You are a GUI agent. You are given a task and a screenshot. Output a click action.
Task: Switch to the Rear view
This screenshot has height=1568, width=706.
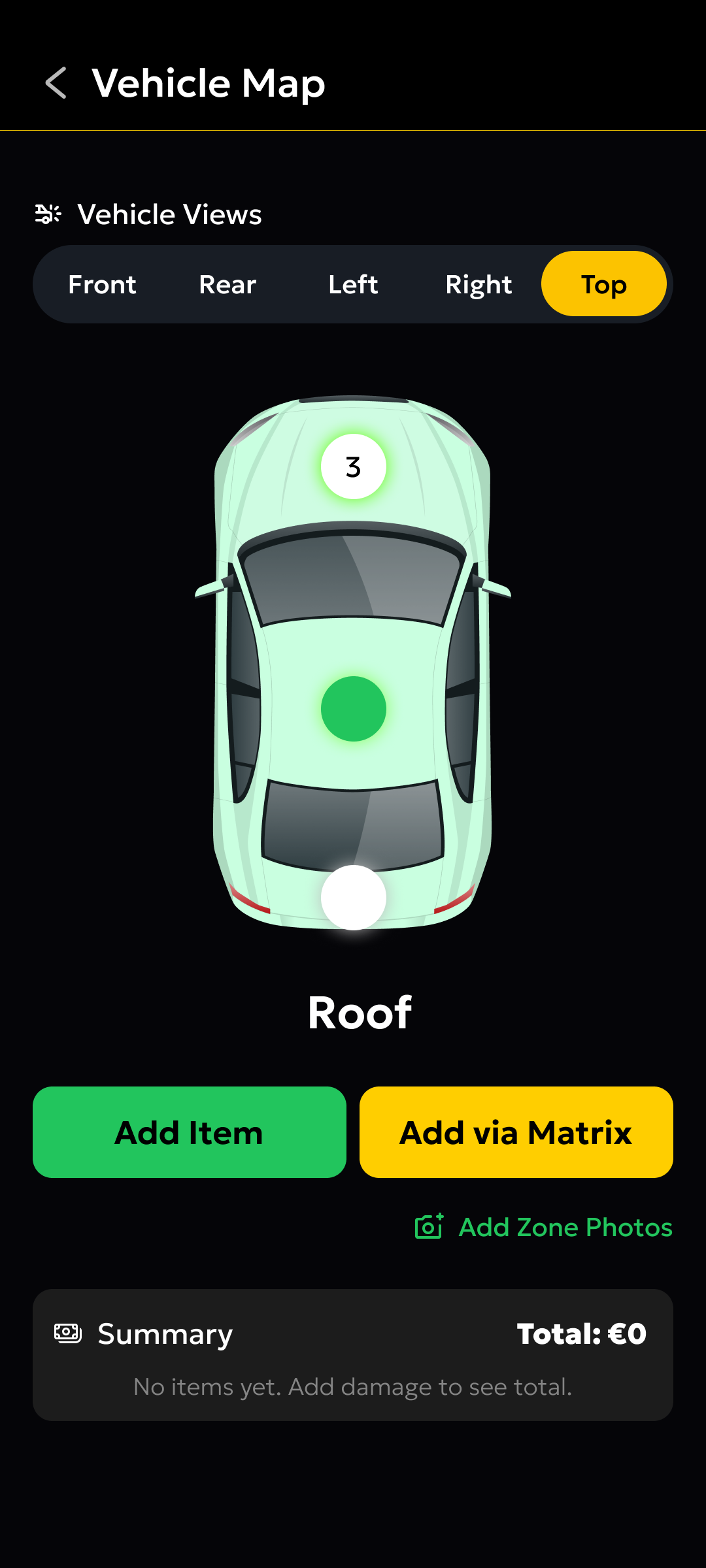227,285
